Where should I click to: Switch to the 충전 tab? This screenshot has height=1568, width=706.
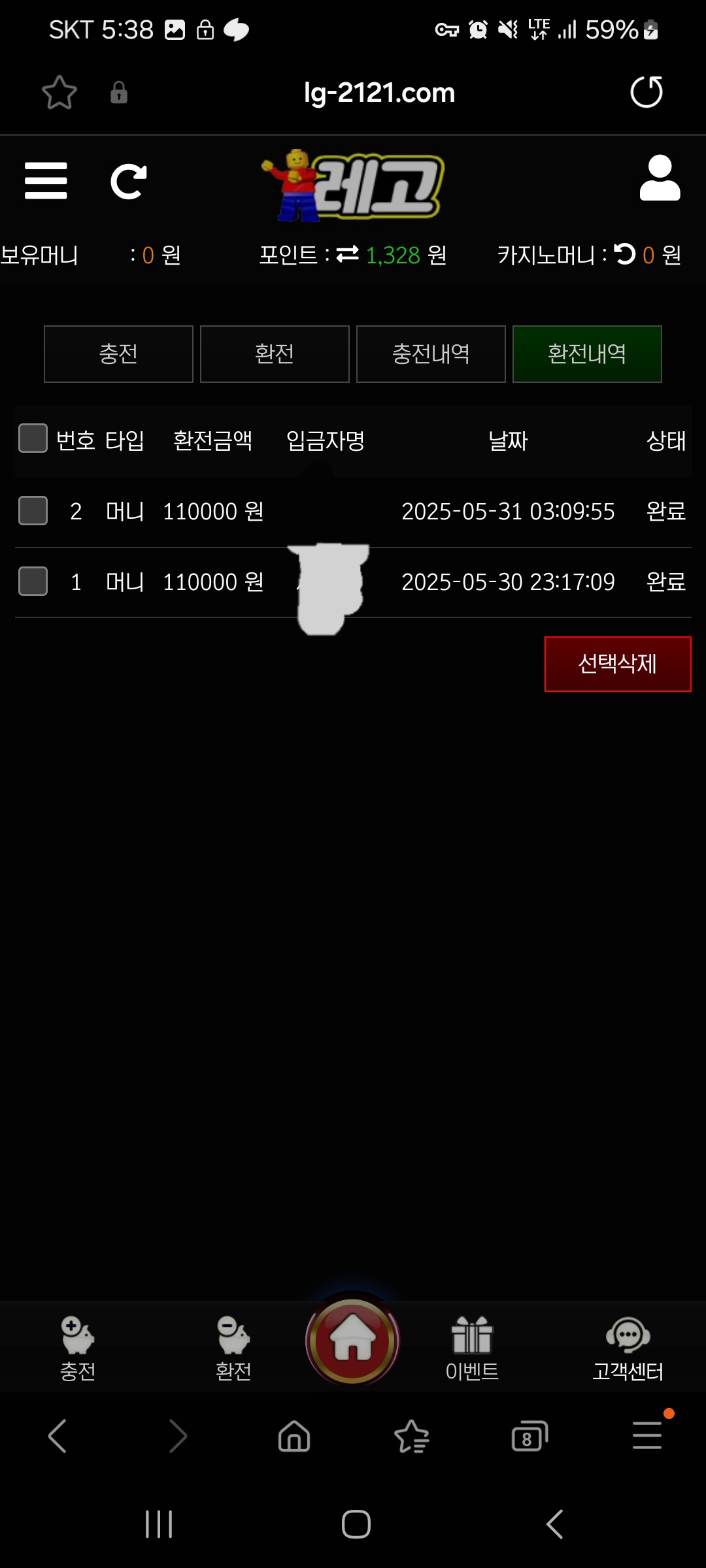click(118, 354)
